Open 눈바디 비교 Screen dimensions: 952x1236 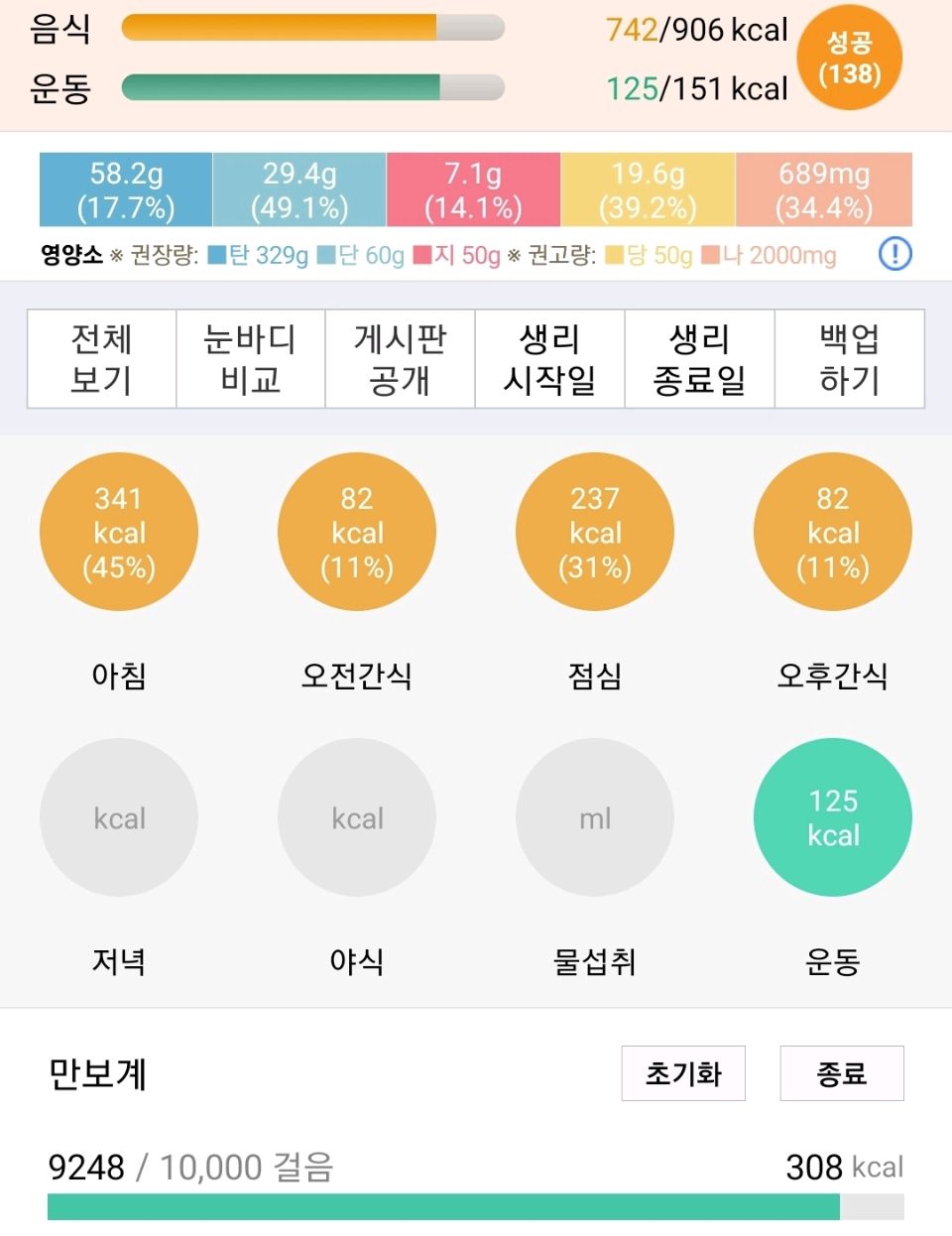point(251,359)
